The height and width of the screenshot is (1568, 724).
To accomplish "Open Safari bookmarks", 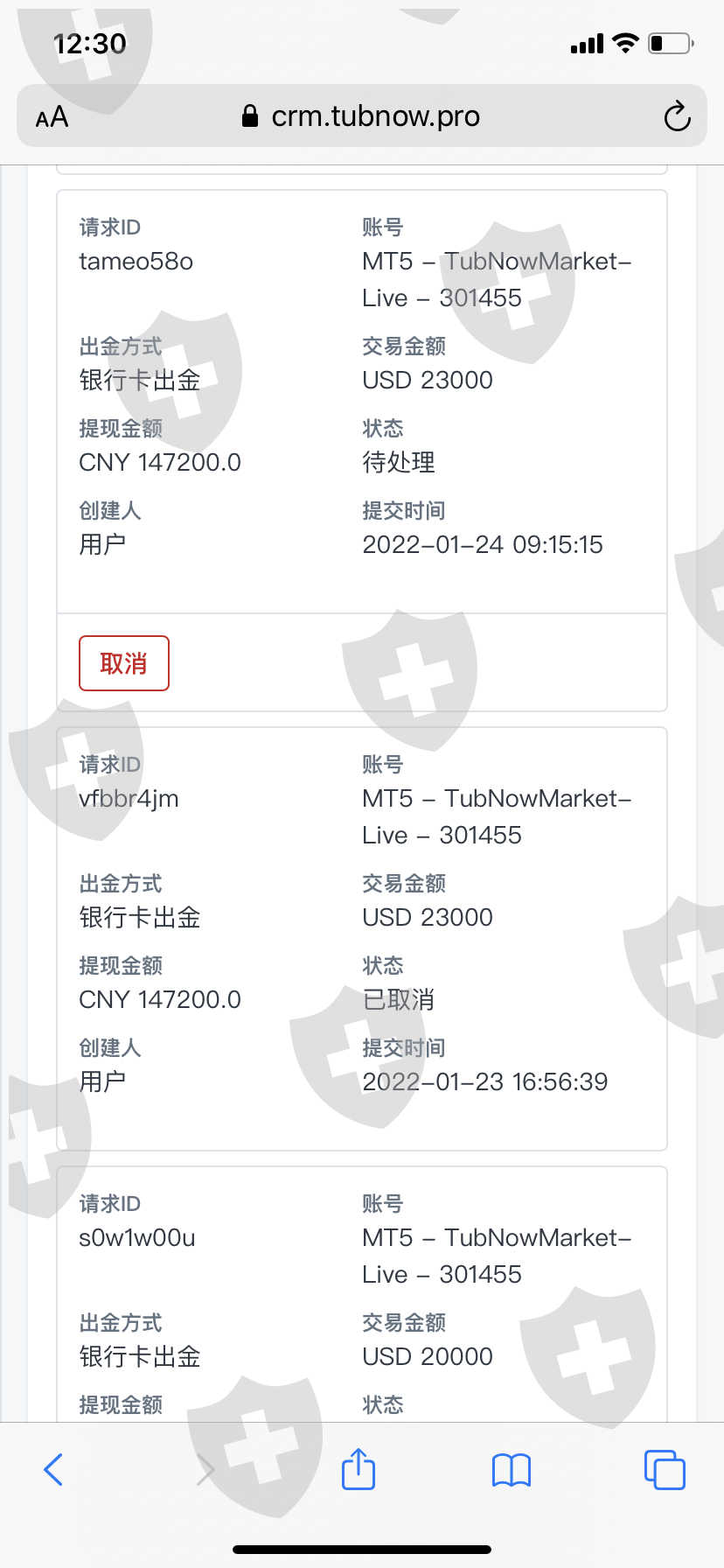I will 512,1470.
